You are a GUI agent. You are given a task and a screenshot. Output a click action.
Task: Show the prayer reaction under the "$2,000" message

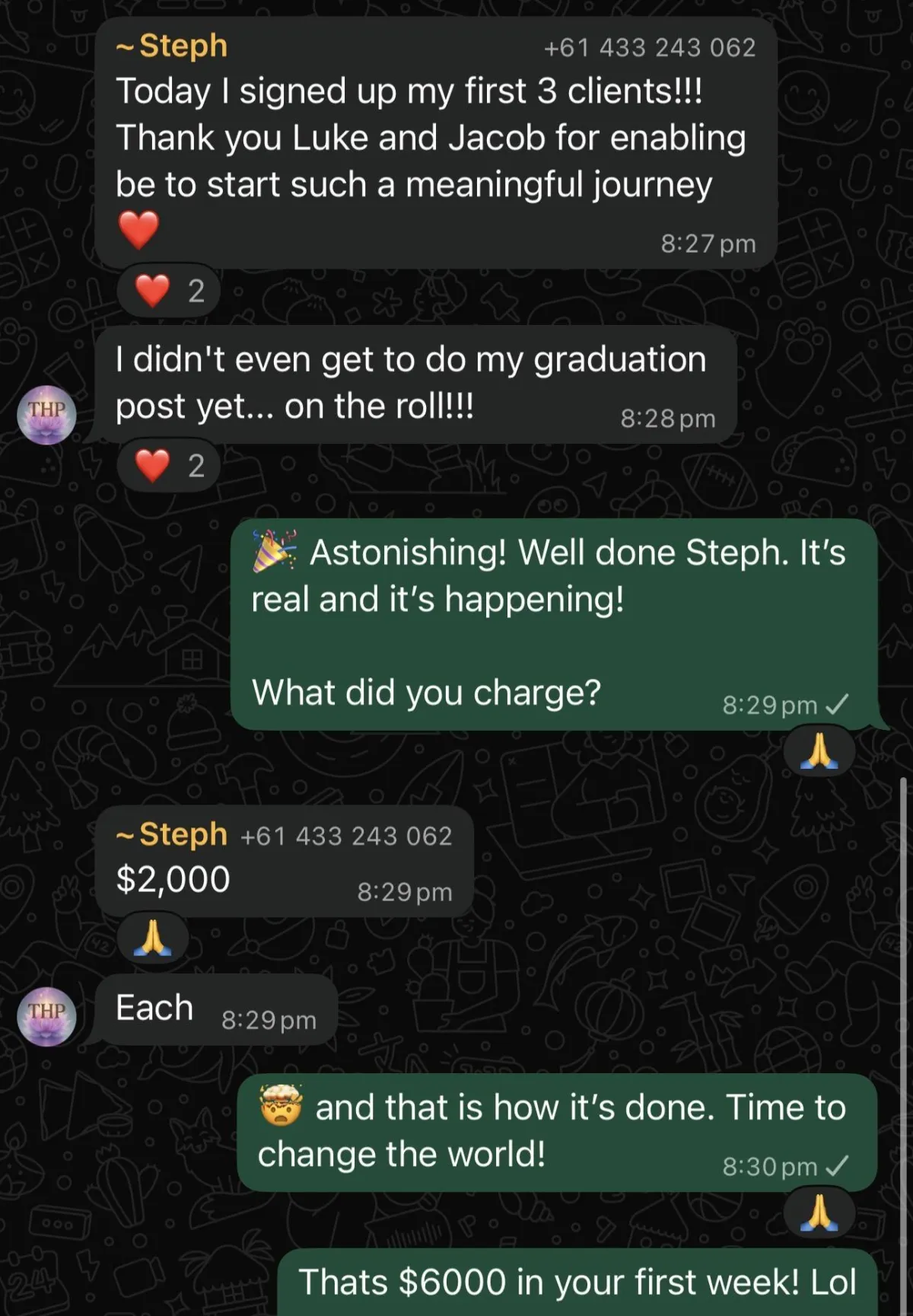(153, 938)
